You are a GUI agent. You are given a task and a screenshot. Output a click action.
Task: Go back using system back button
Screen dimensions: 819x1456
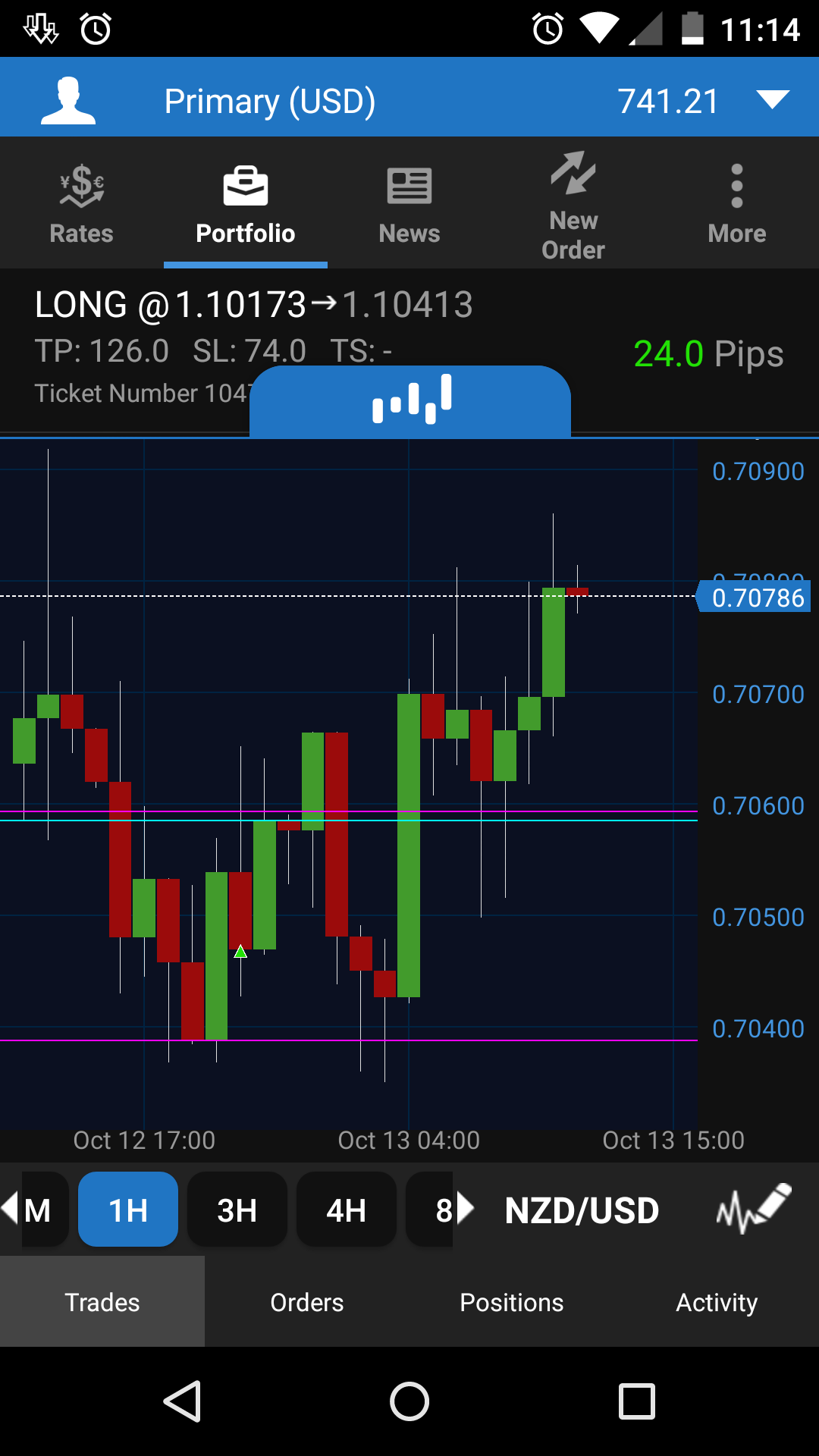coord(182,1401)
